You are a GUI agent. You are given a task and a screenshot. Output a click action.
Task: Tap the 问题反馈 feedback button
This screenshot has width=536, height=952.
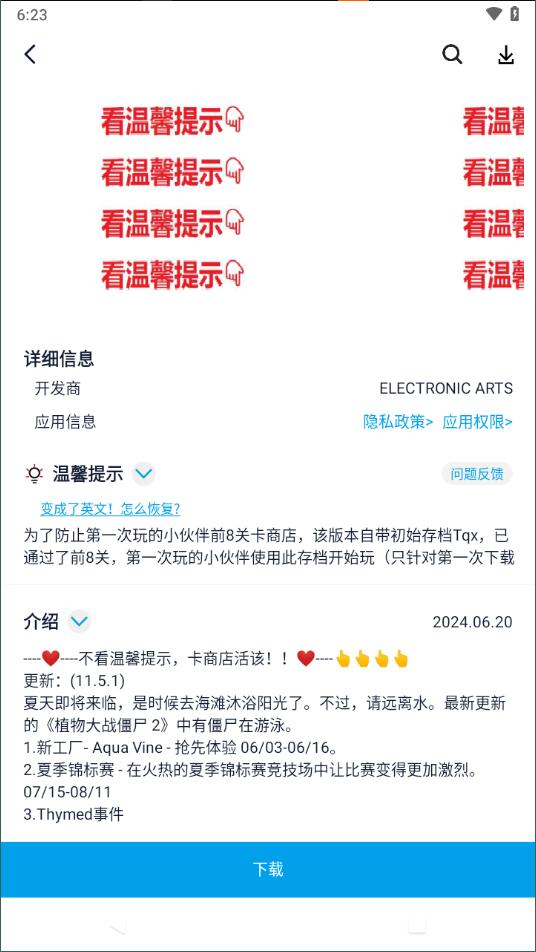tap(477, 474)
